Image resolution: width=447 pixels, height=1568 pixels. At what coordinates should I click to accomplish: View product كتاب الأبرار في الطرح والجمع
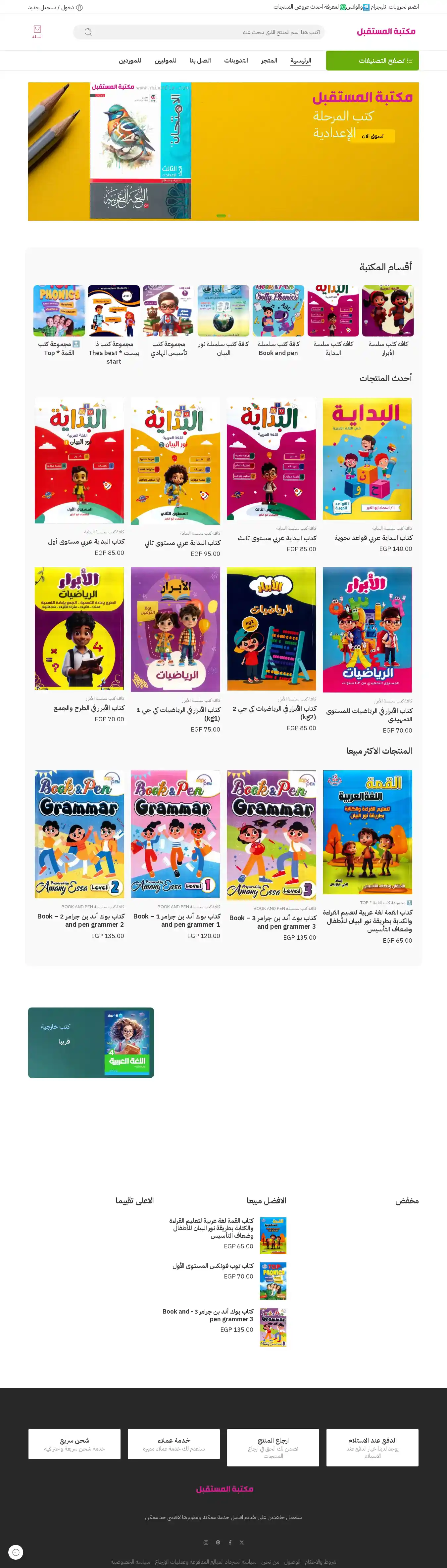(x=89, y=708)
